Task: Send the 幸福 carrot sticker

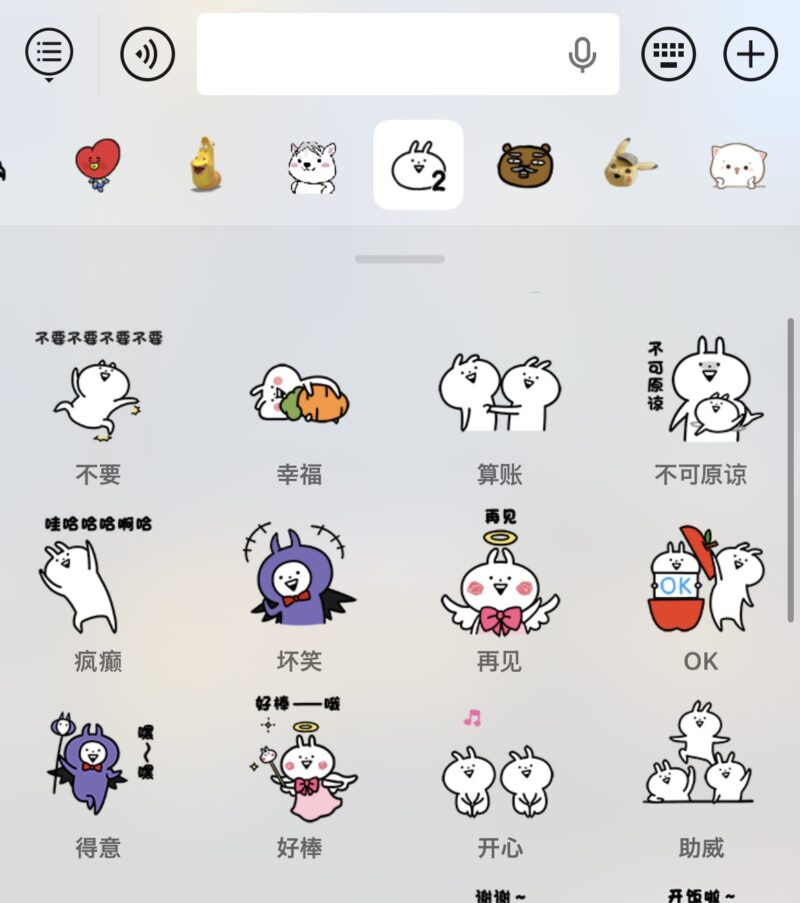Action: 299,400
